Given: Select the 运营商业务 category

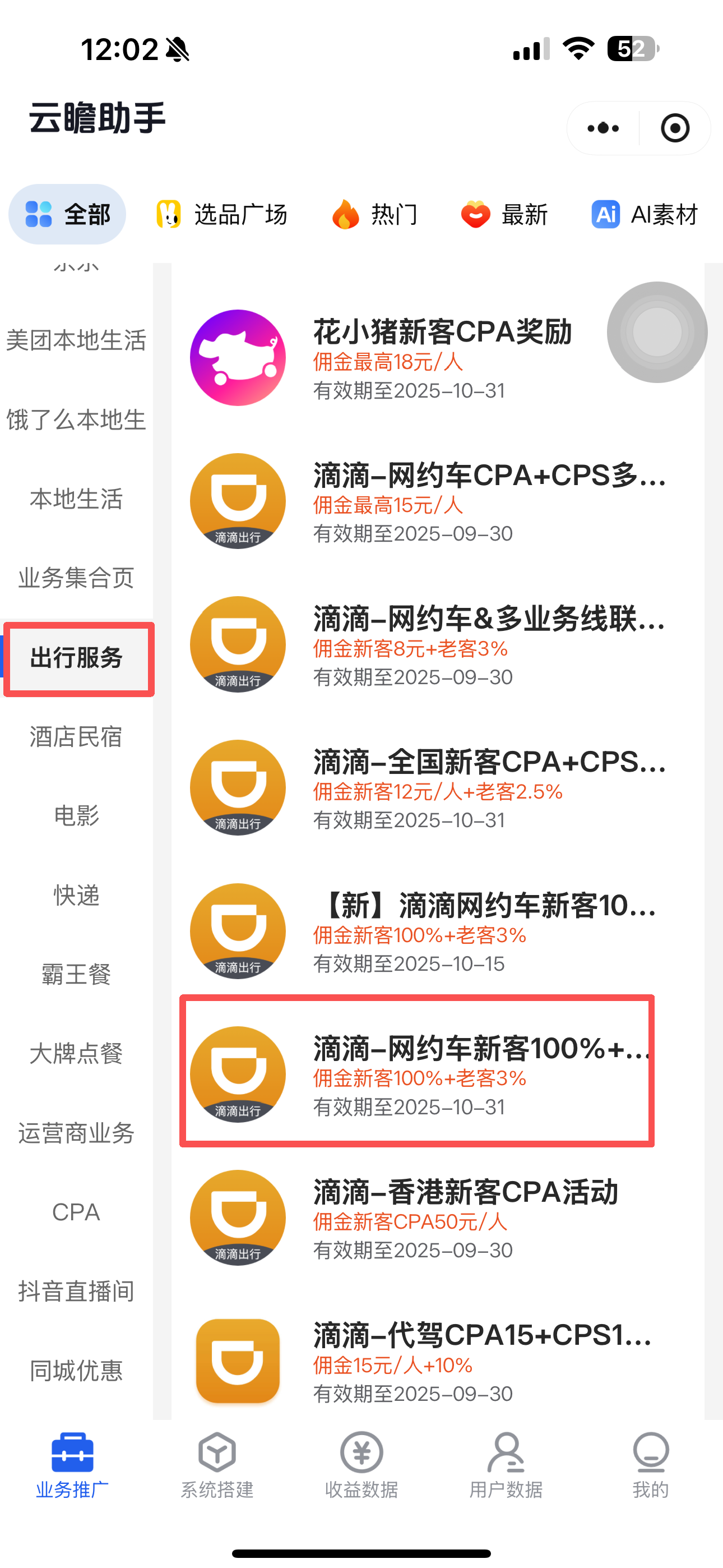Looking at the screenshot, I should click(x=76, y=1133).
